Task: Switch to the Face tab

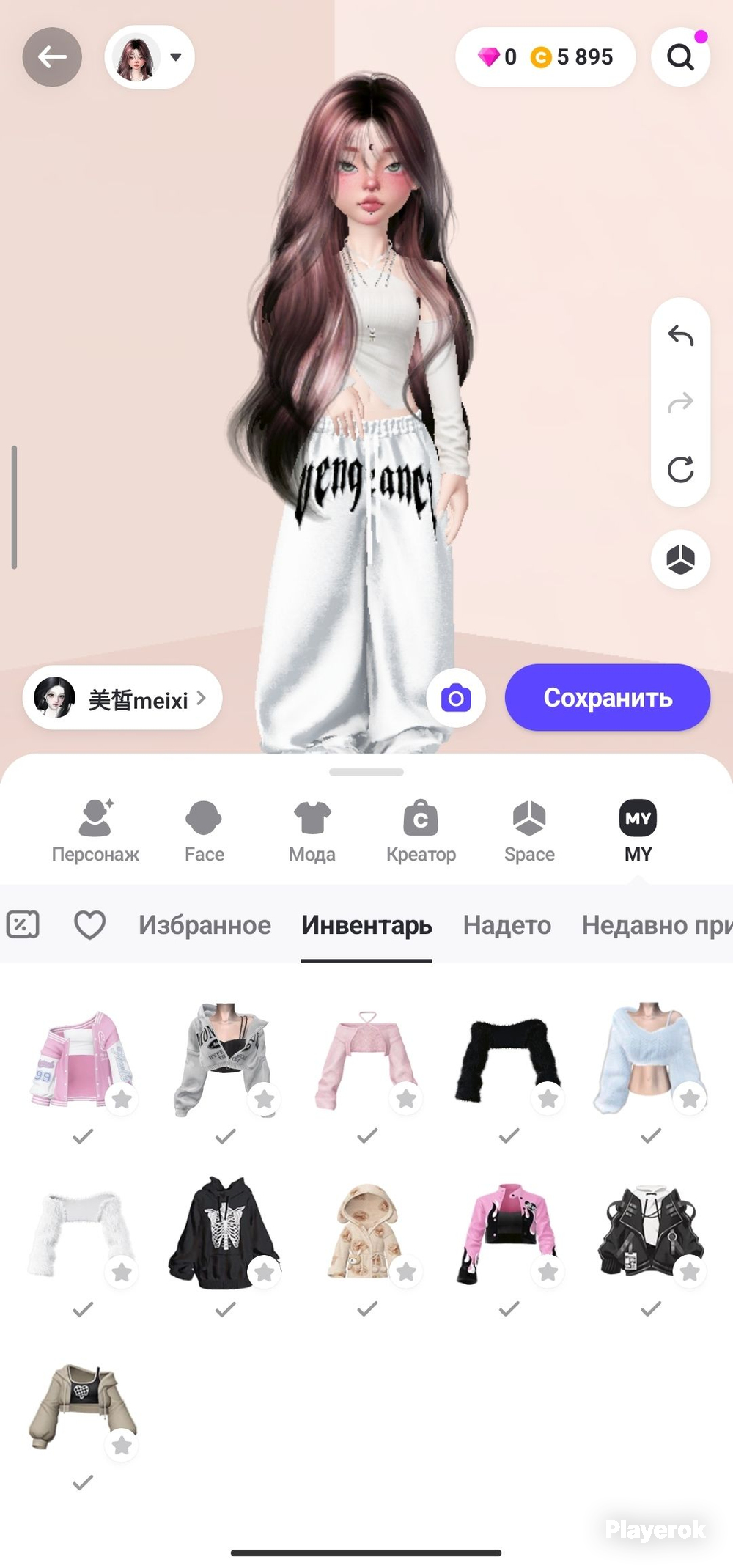Action: pyautogui.click(x=204, y=831)
